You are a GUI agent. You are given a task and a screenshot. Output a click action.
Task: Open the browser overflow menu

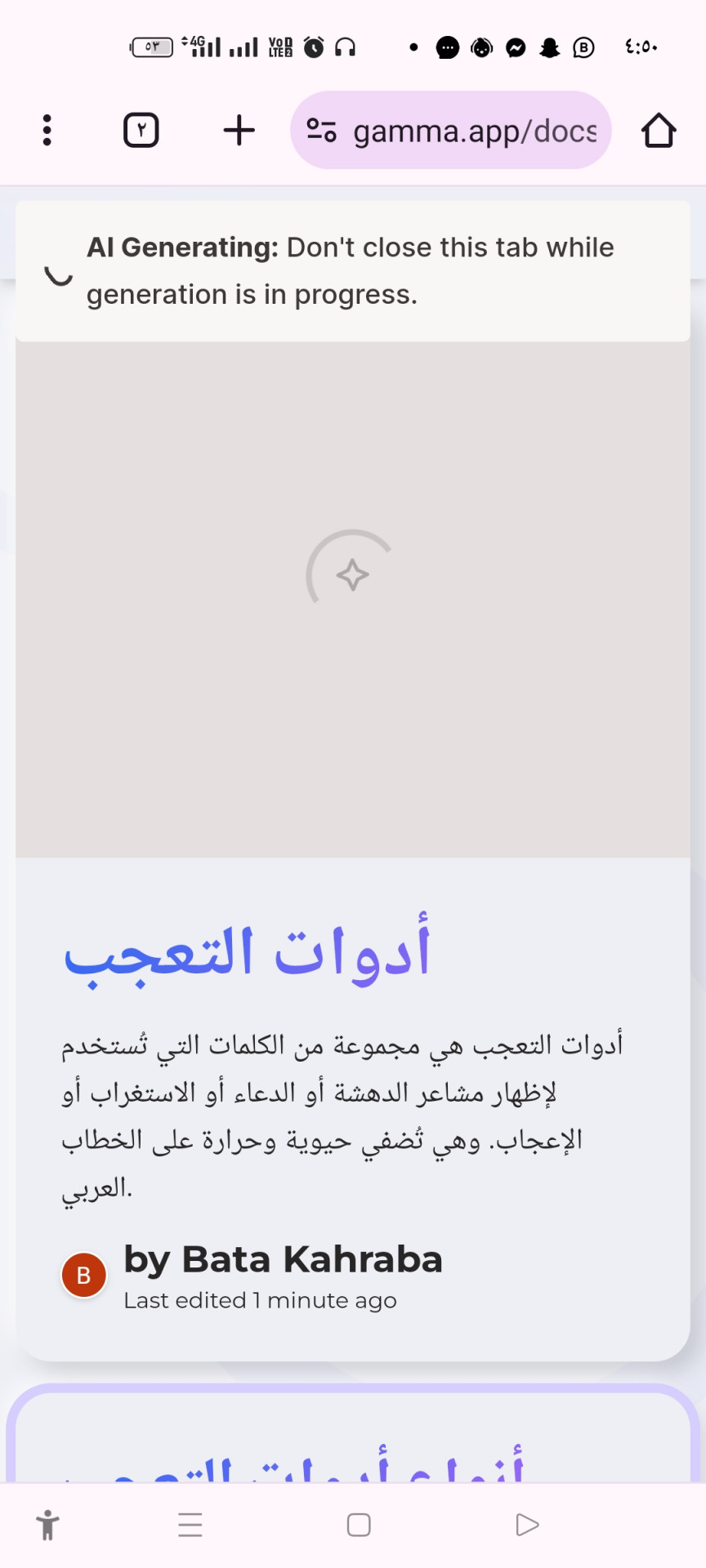[47, 131]
